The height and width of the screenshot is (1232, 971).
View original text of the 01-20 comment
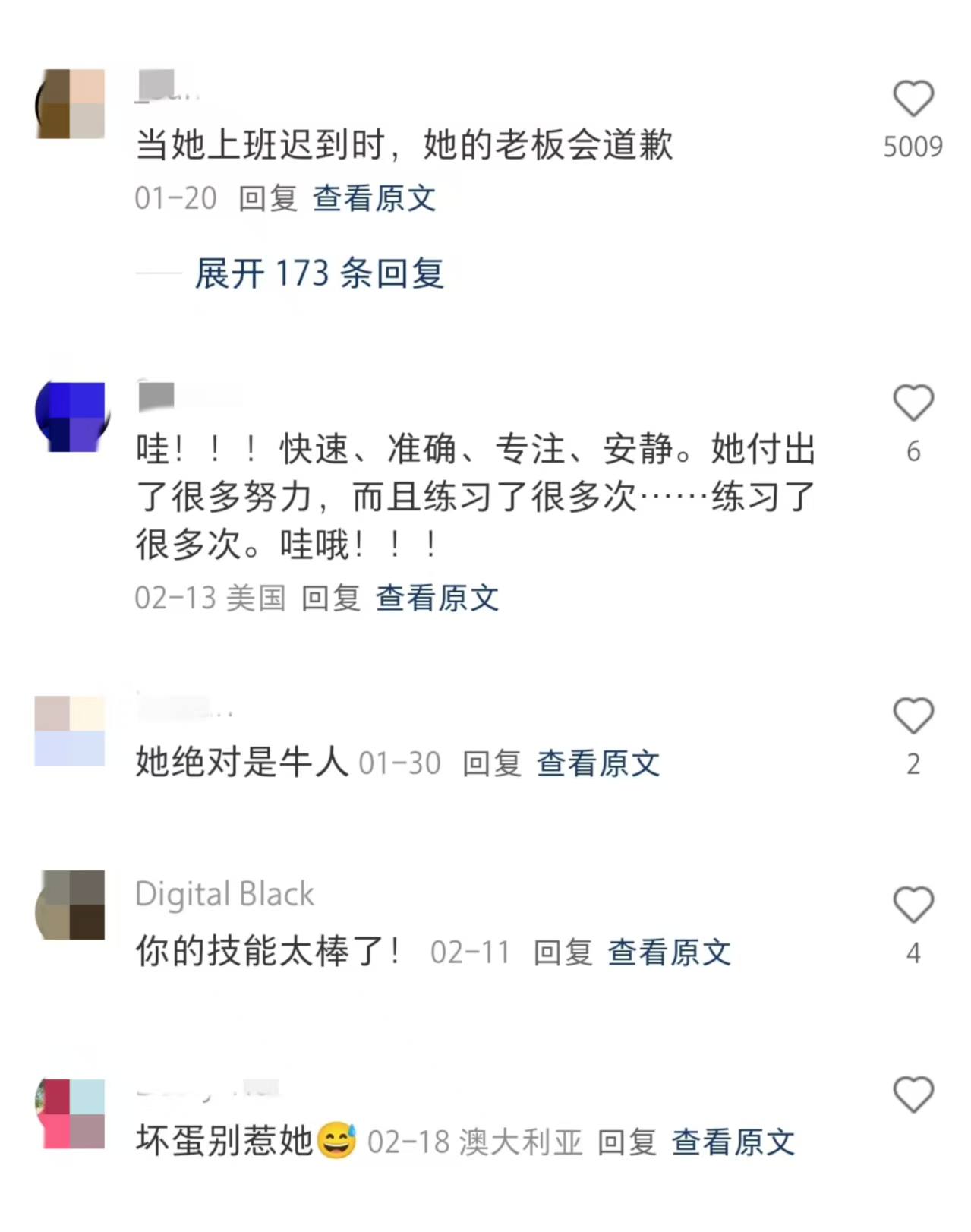coord(374,199)
